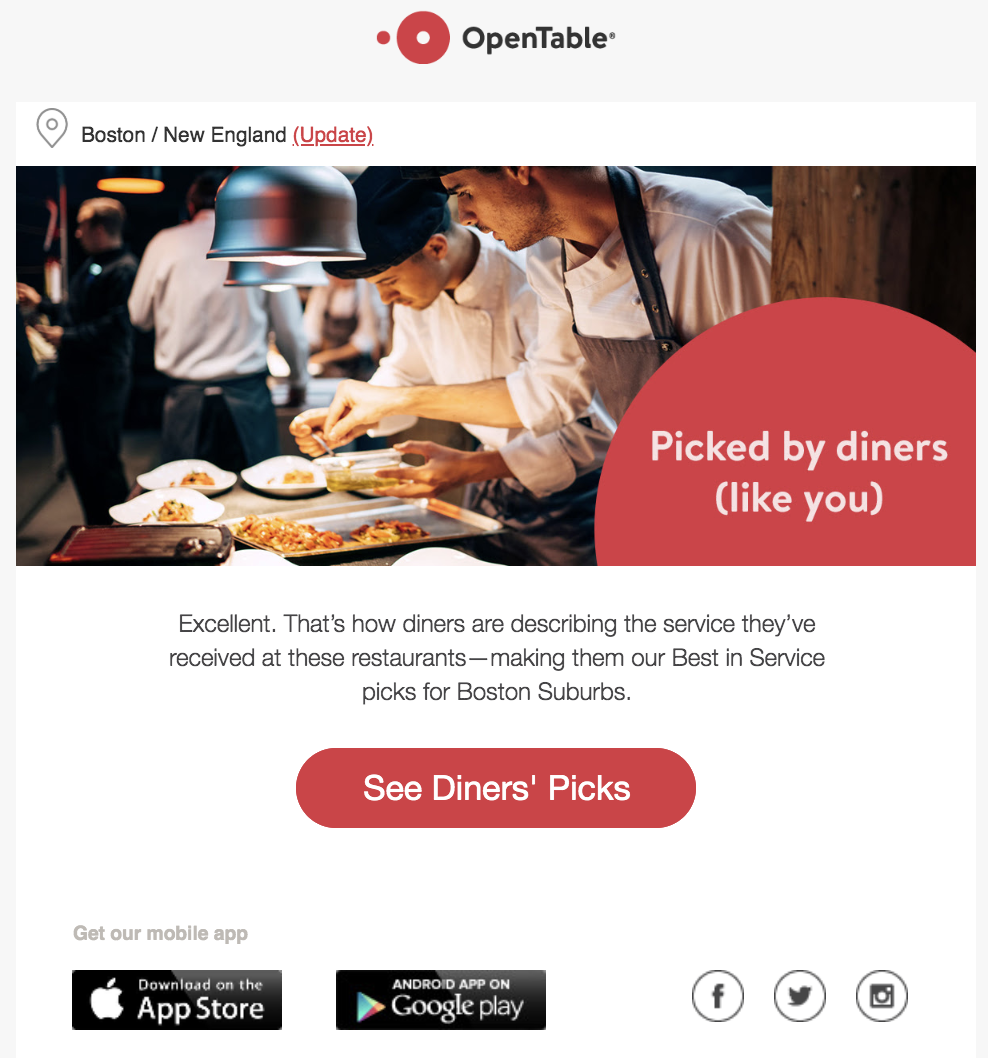The image size is (988, 1058).
Task: Open See Diners' Picks button
Action: pos(495,788)
